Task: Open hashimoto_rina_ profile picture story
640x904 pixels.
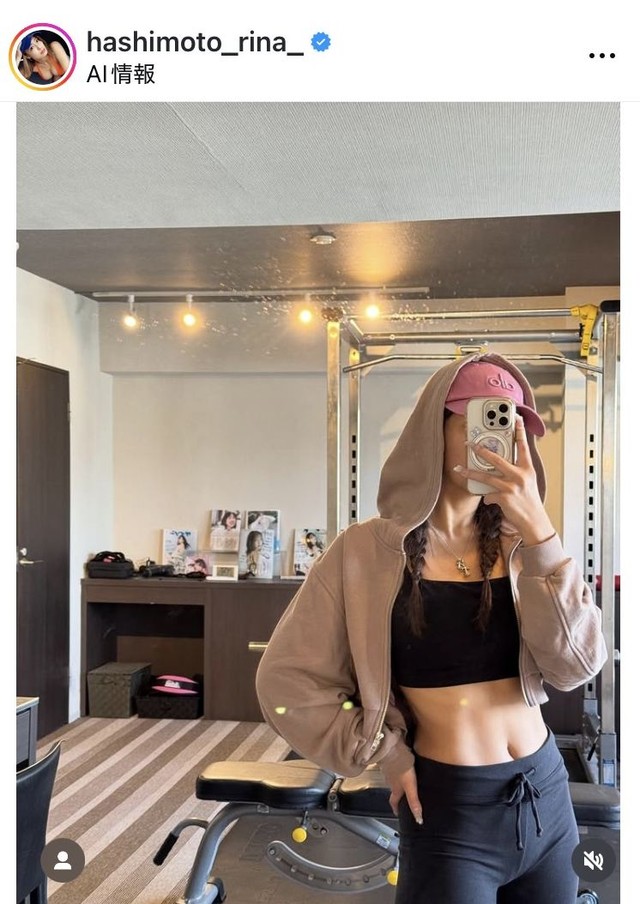Action: [x=42, y=55]
